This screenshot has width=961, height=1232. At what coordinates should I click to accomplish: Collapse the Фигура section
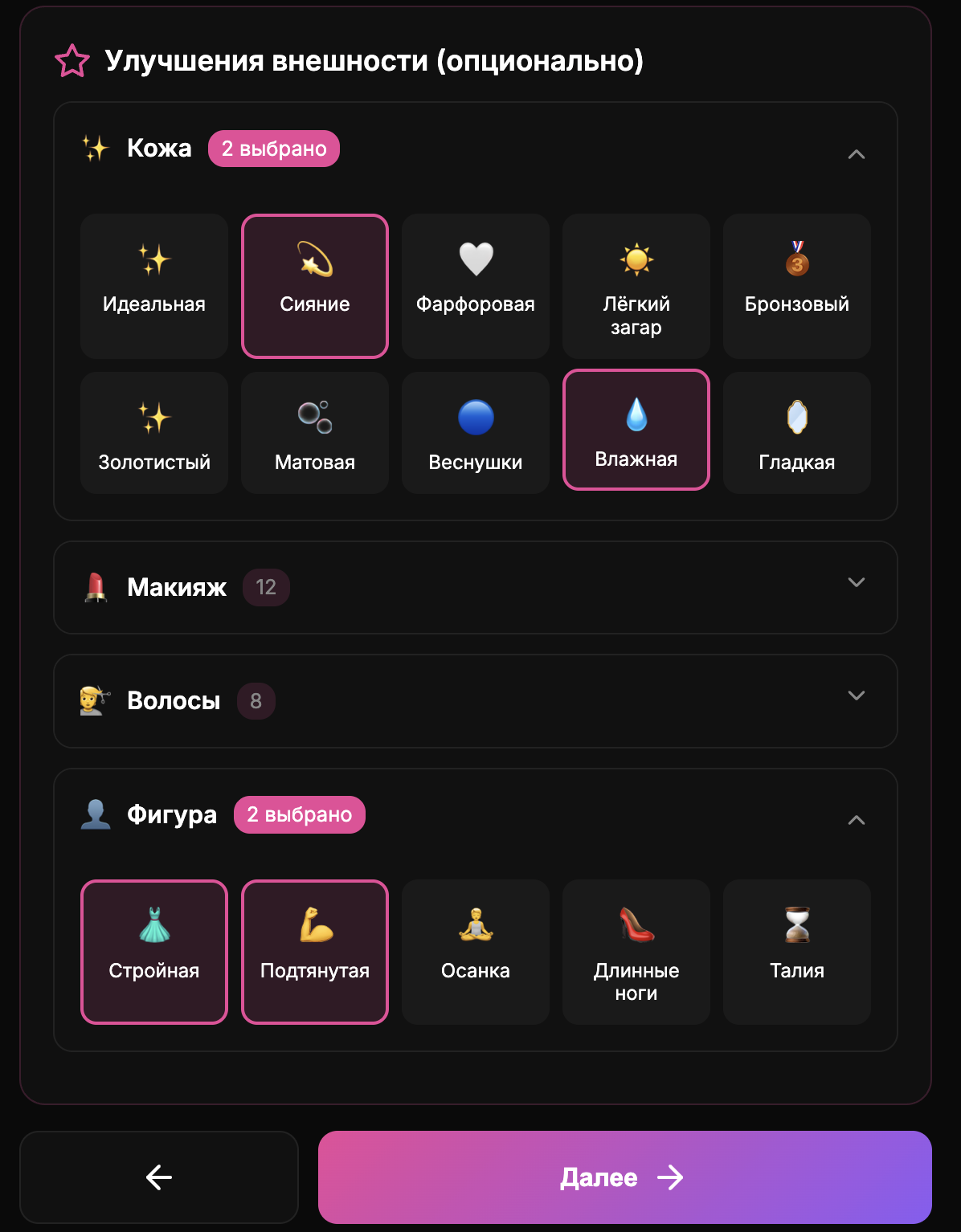pos(856,819)
